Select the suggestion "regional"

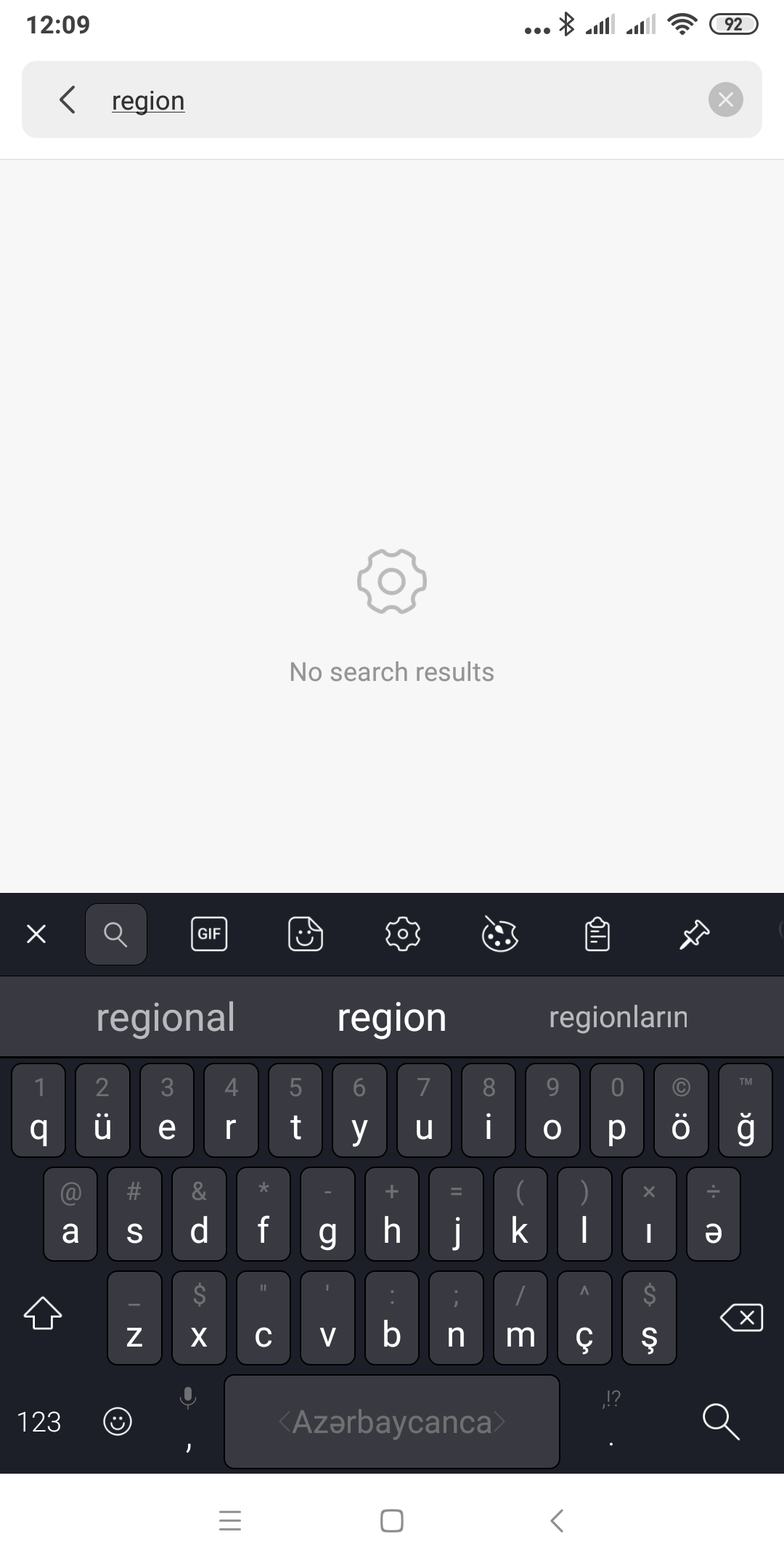(x=166, y=1017)
